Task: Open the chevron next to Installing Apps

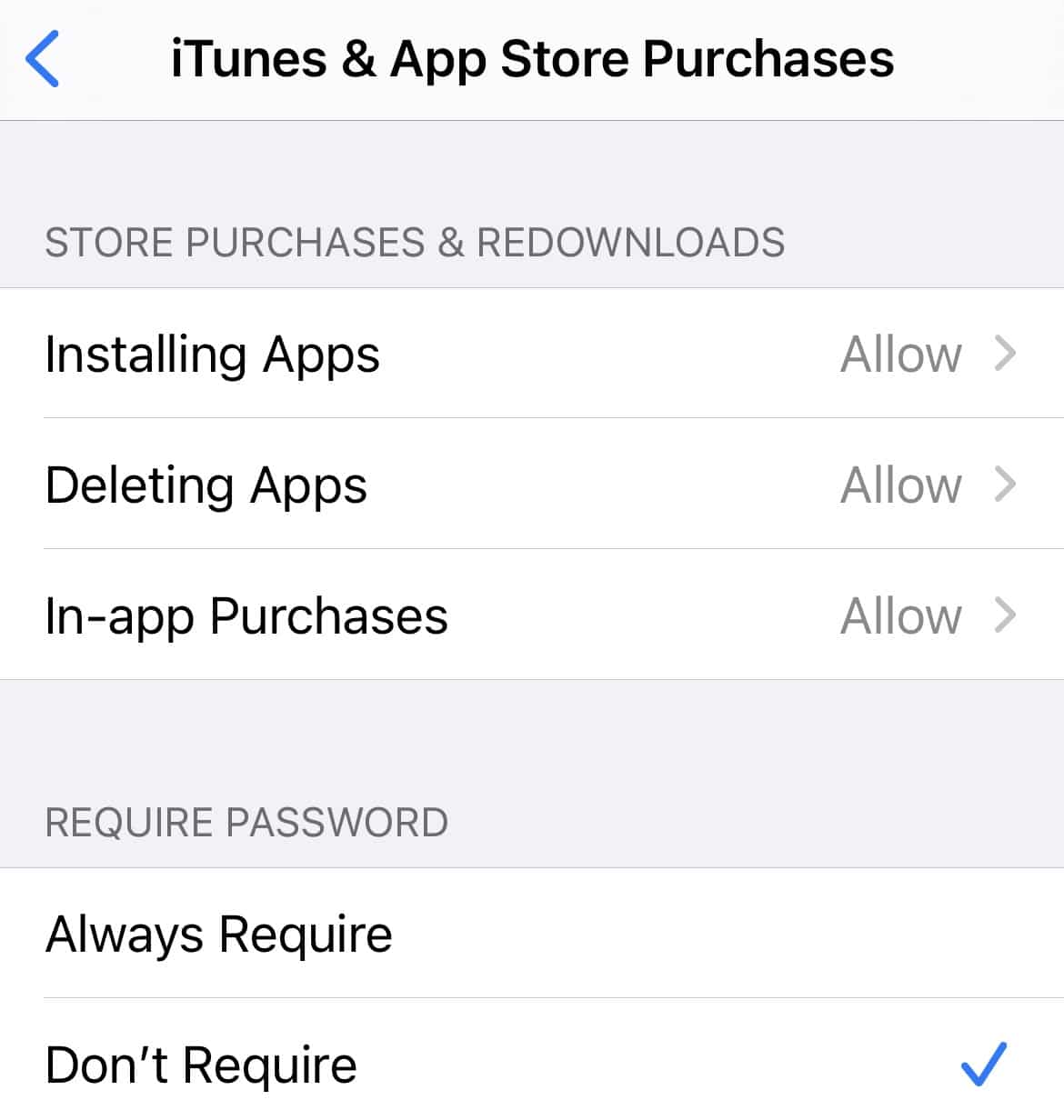Action: point(1006,355)
